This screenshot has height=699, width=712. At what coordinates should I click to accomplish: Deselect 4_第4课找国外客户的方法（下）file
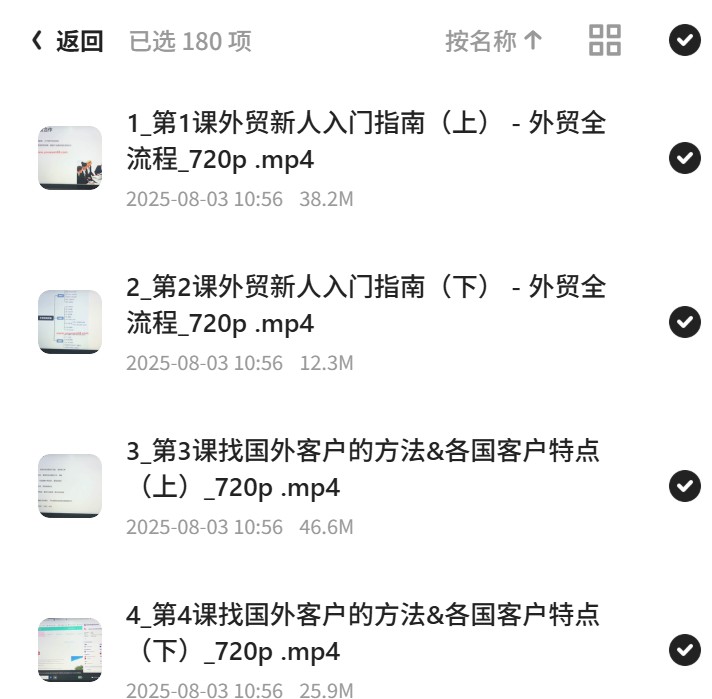click(684, 650)
